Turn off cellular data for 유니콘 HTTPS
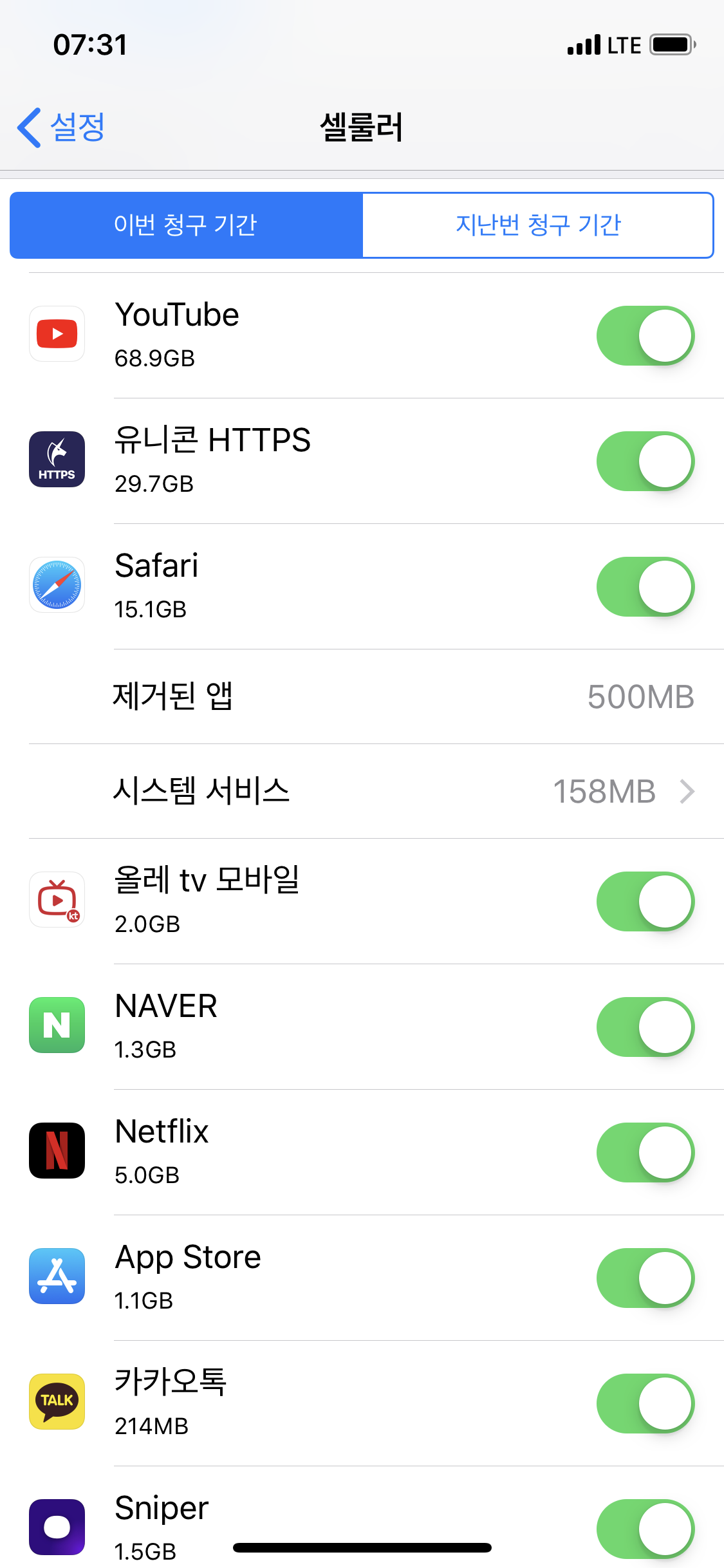This screenshot has width=724, height=1568. 645,462
